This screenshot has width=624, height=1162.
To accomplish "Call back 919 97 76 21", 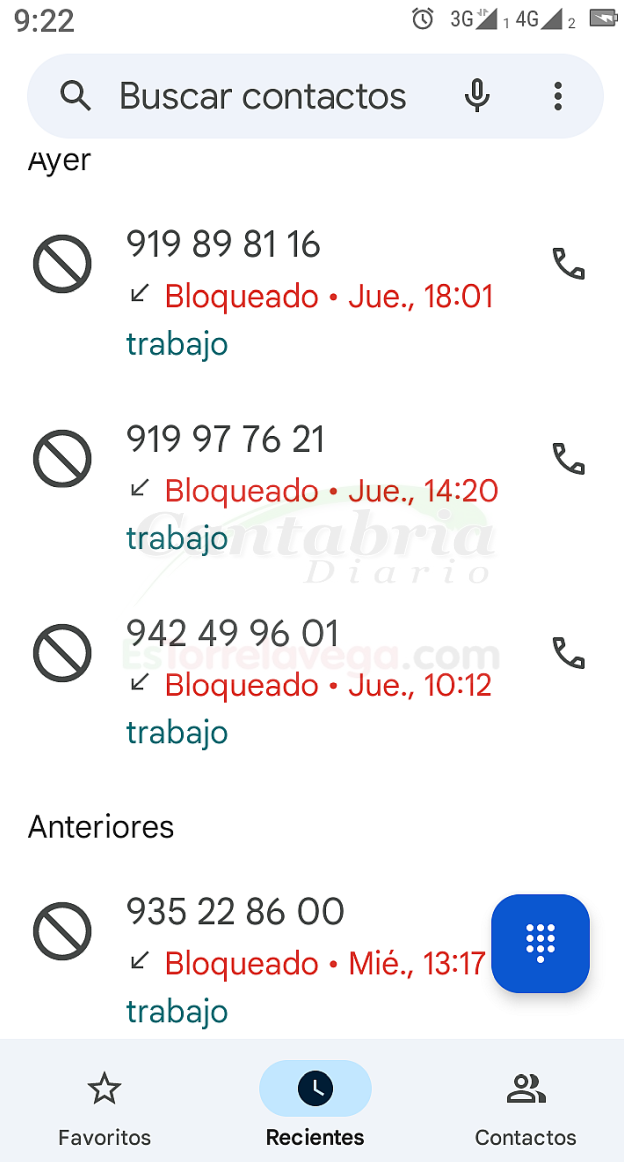I will point(568,459).
